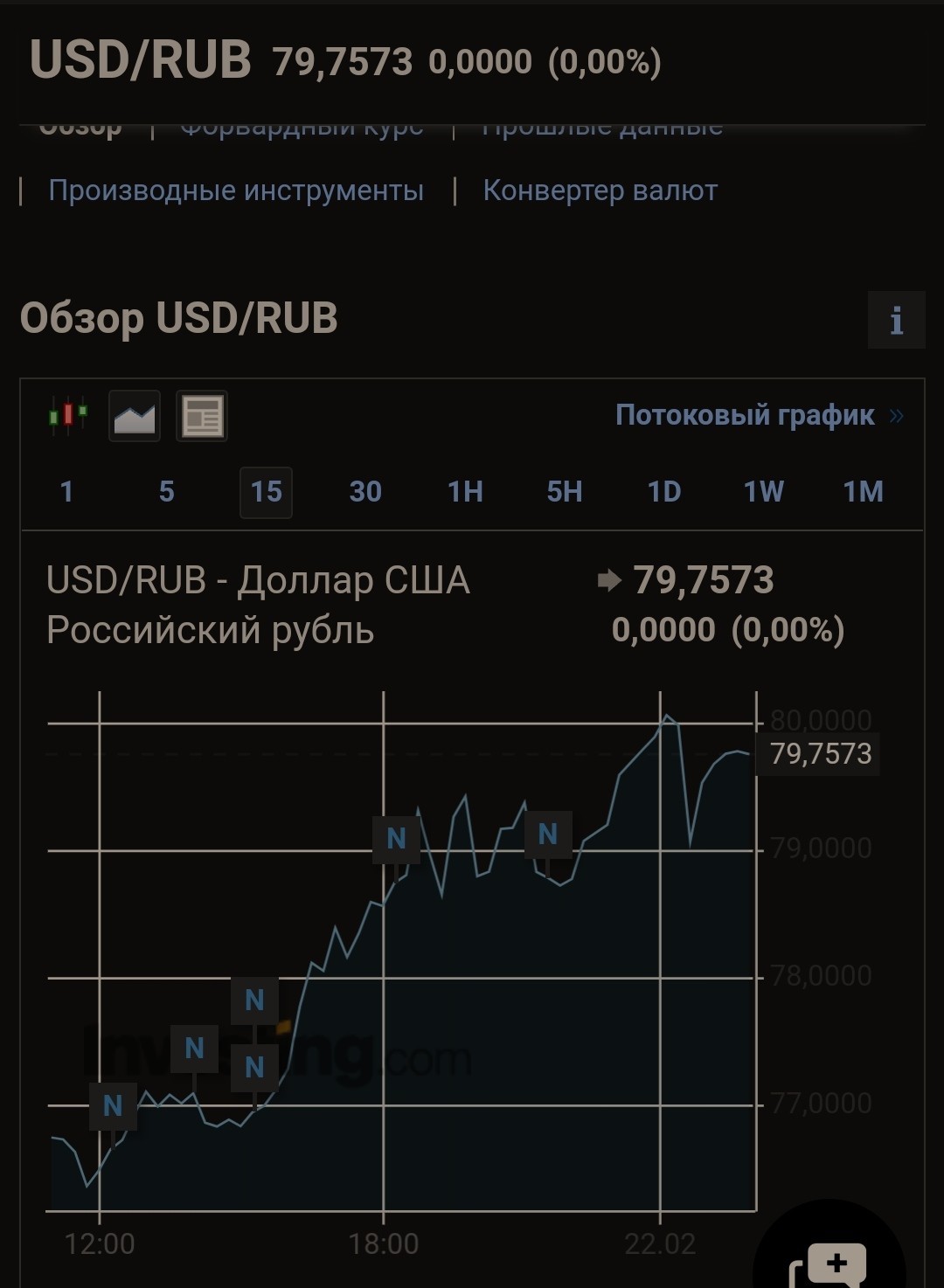Open the news-style chart view icon
This screenshot has width=944, height=1288.
tap(202, 416)
